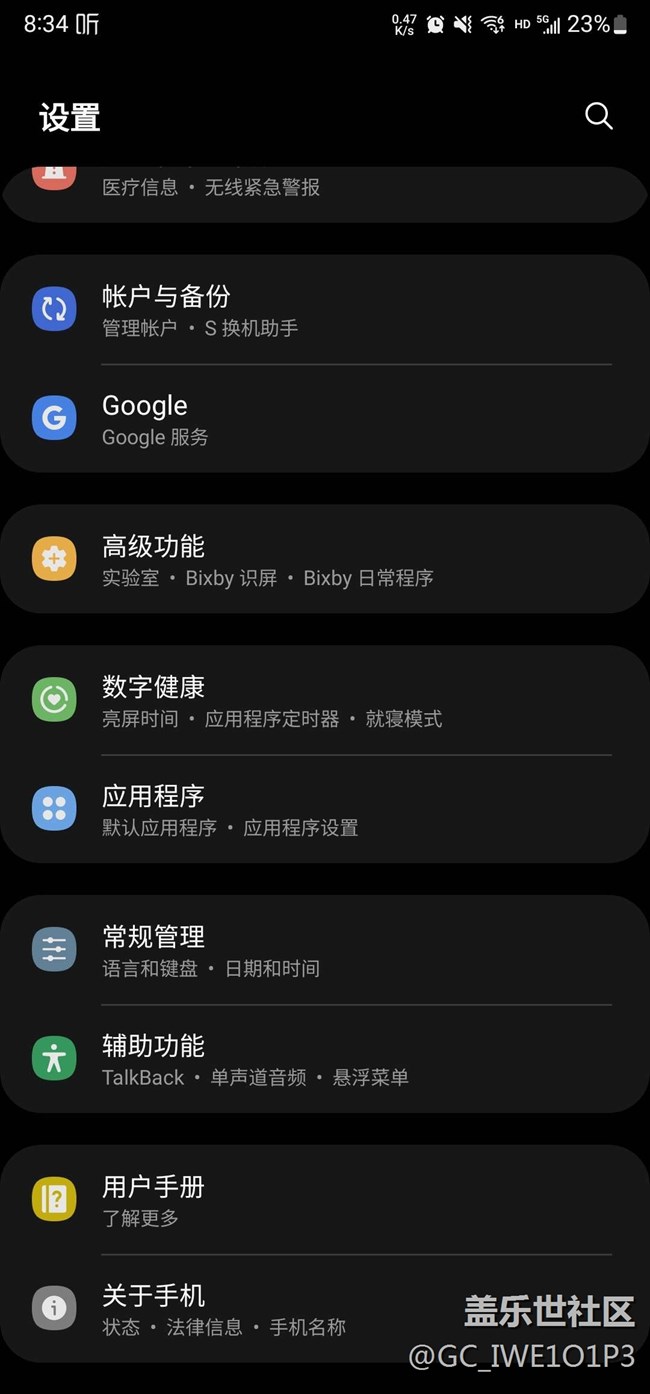
Task: Open Google 服务 settings
Action: point(325,419)
